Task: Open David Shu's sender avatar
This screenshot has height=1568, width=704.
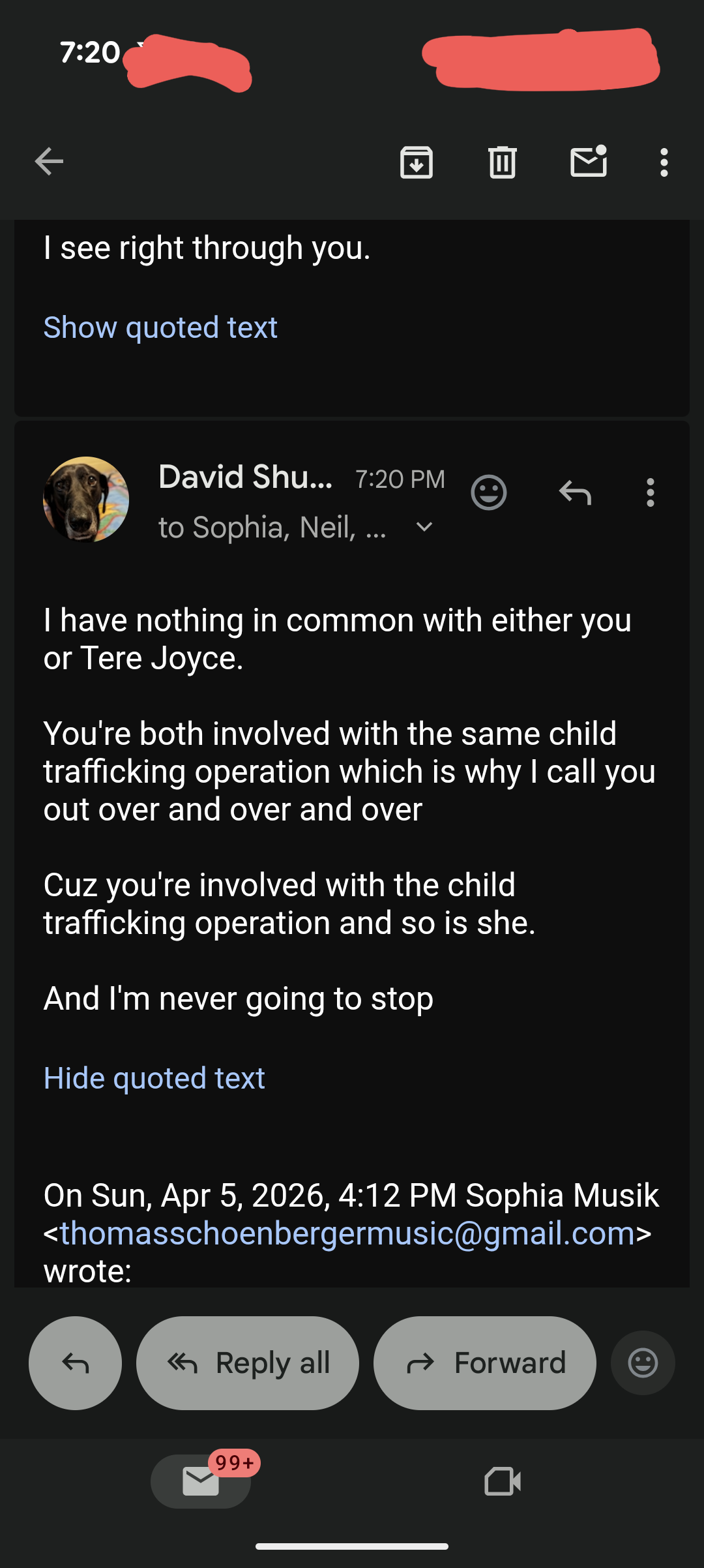Action: coord(86,500)
